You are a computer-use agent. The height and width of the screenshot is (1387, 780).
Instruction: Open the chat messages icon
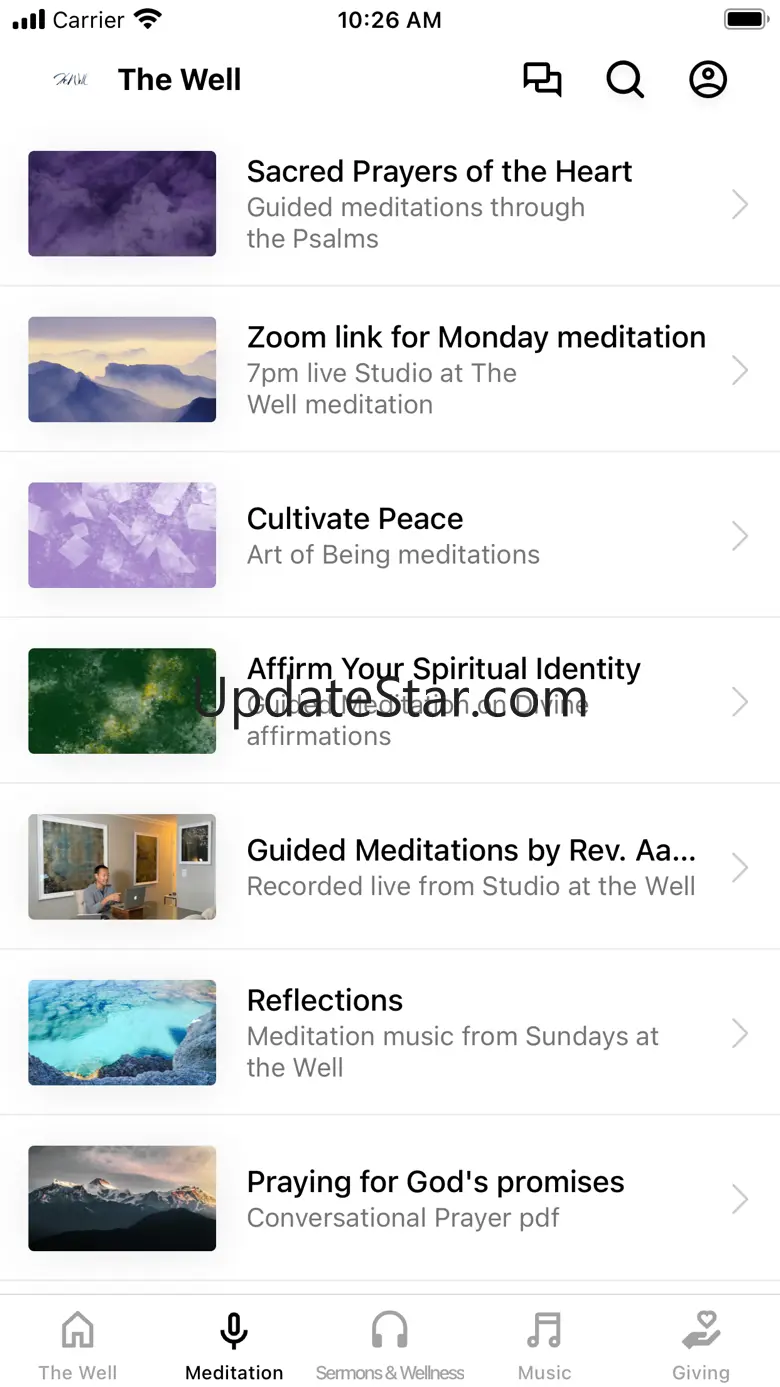point(542,80)
